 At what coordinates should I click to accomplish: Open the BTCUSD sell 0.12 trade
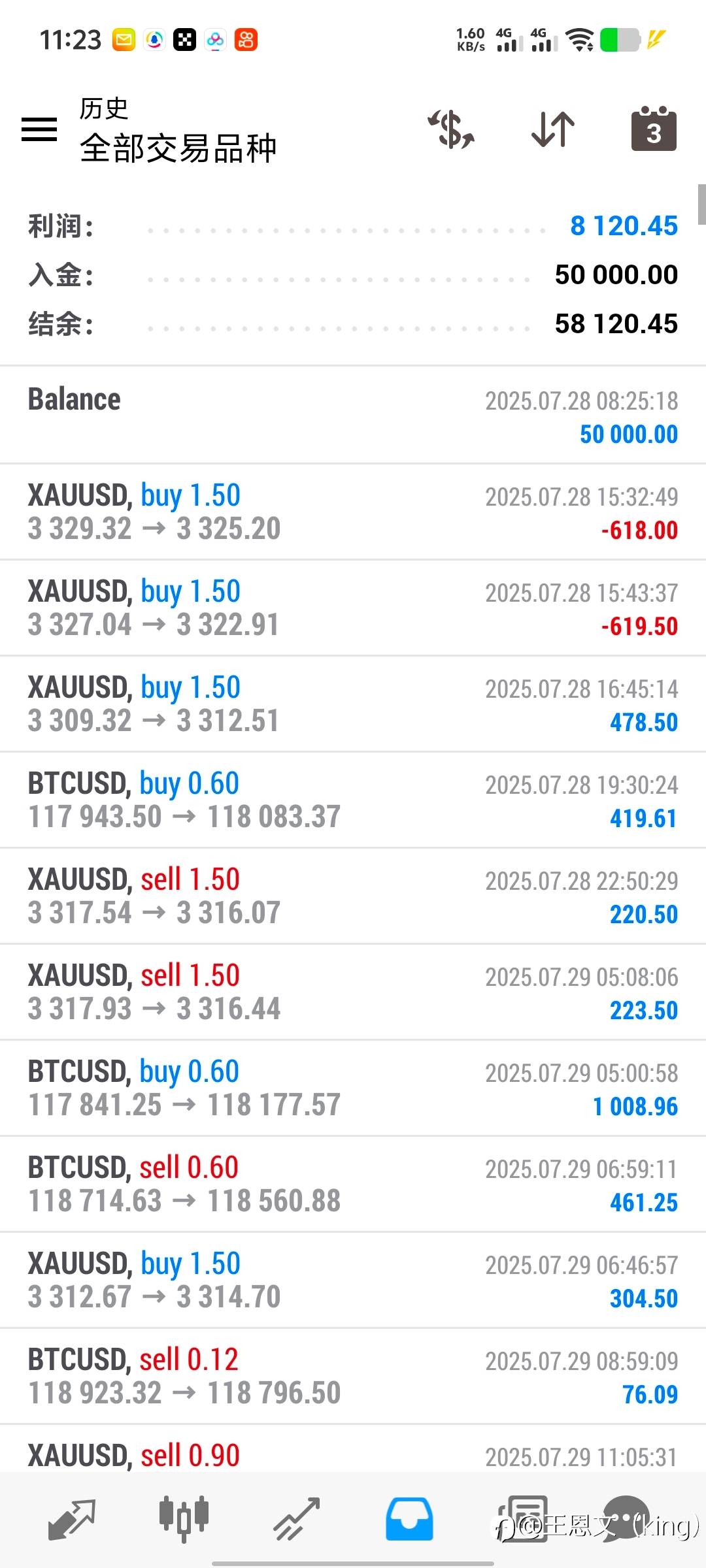[x=353, y=1377]
